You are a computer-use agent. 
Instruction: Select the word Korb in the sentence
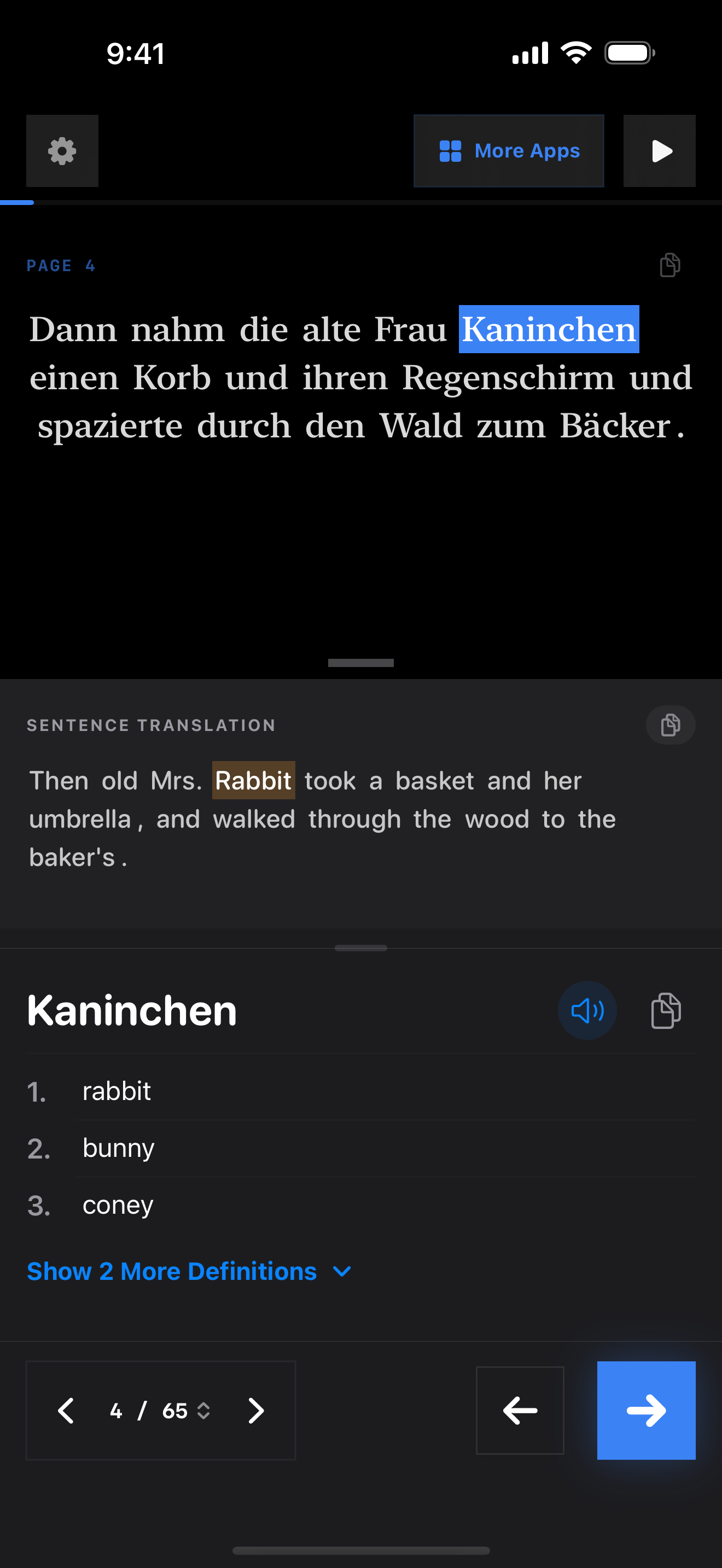click(172, 378)
